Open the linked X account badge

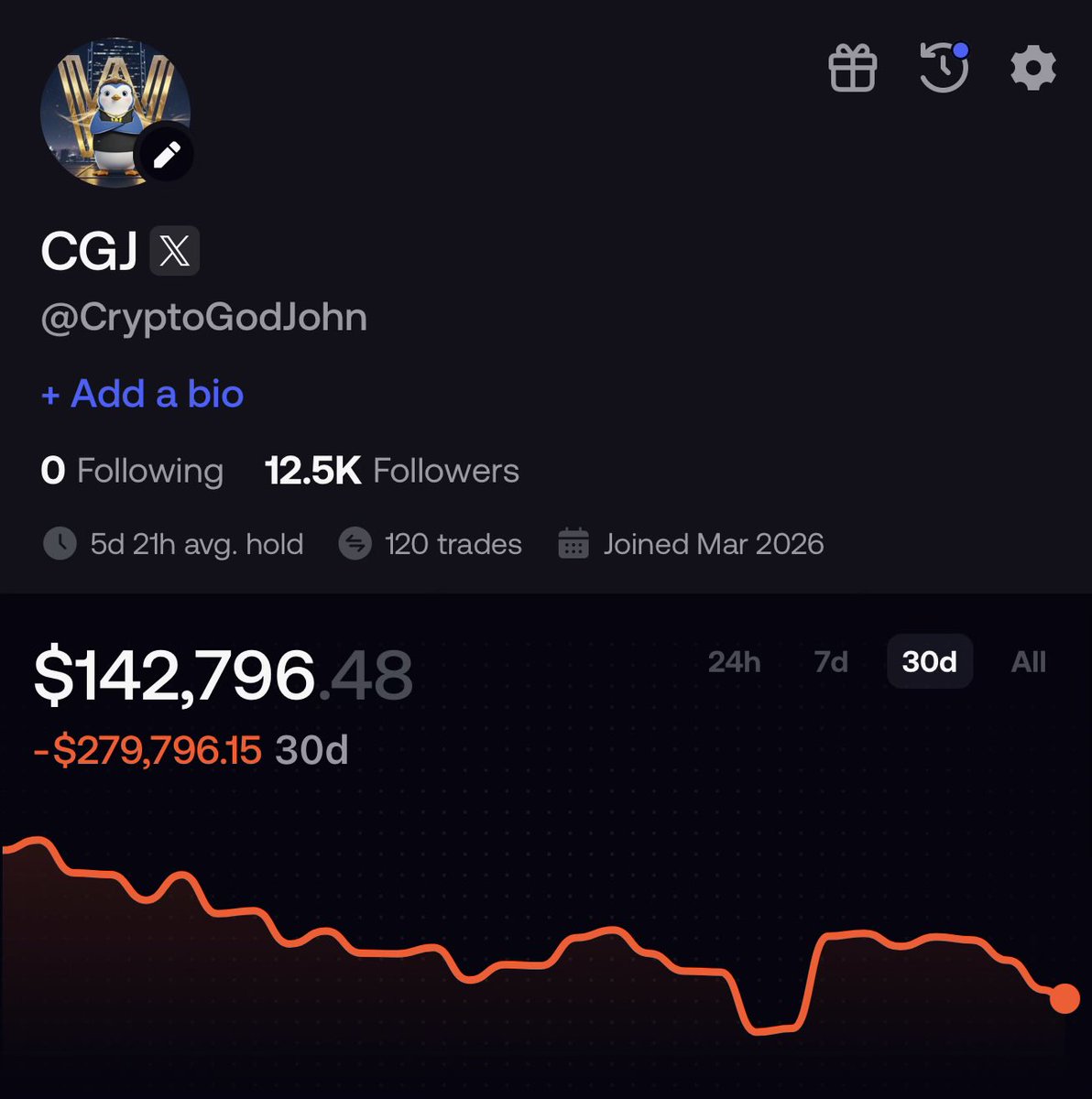click(x=174, y=250)
